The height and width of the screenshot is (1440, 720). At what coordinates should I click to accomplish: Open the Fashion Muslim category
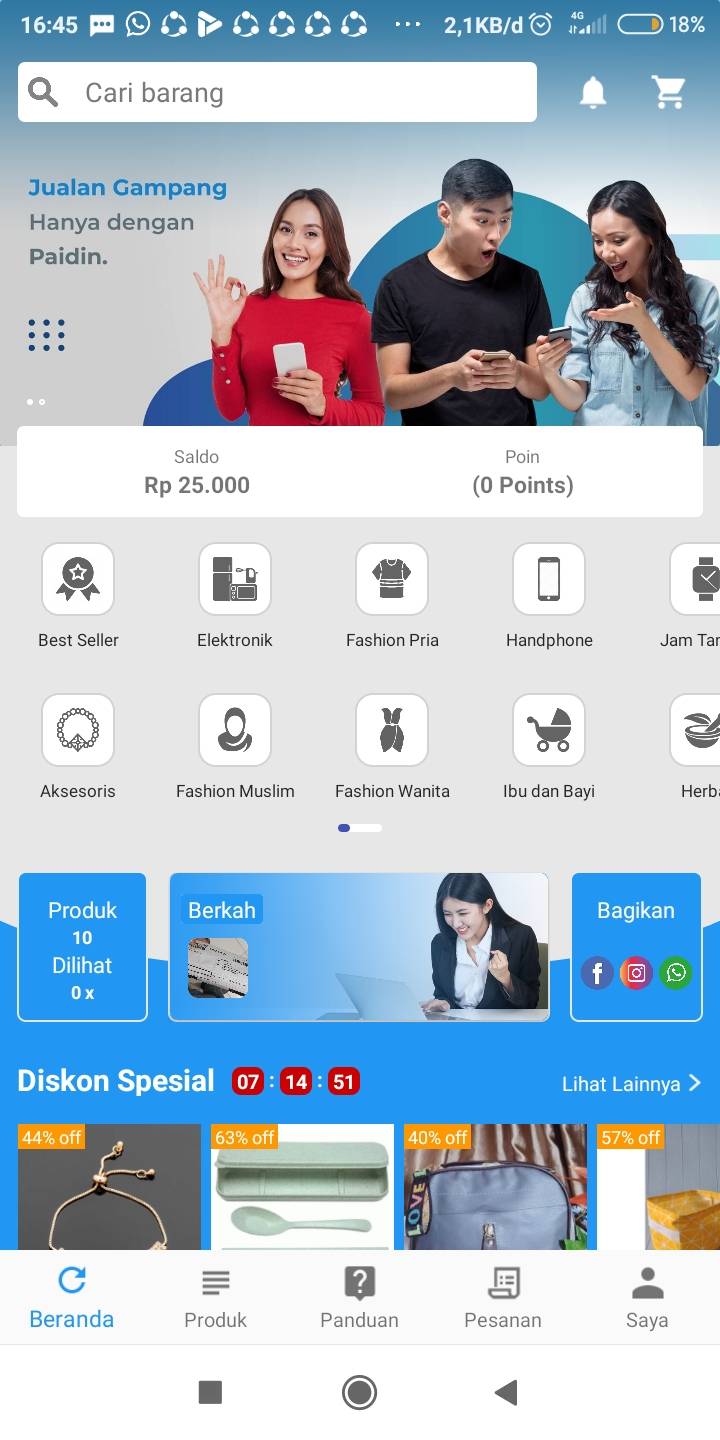tap(235, 747)
